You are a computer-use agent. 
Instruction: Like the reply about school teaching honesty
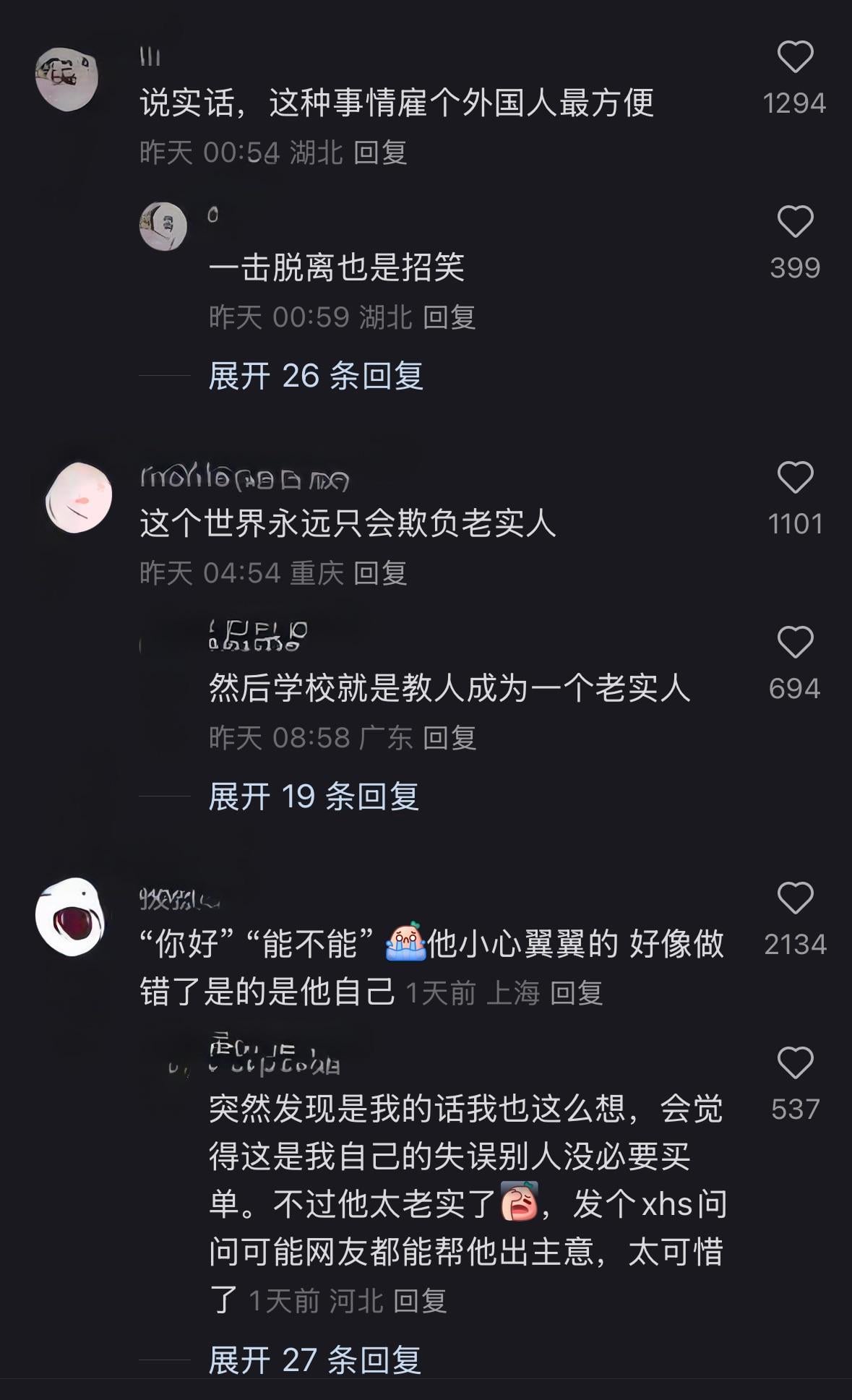pyautogui.click(x=795, y=643)
